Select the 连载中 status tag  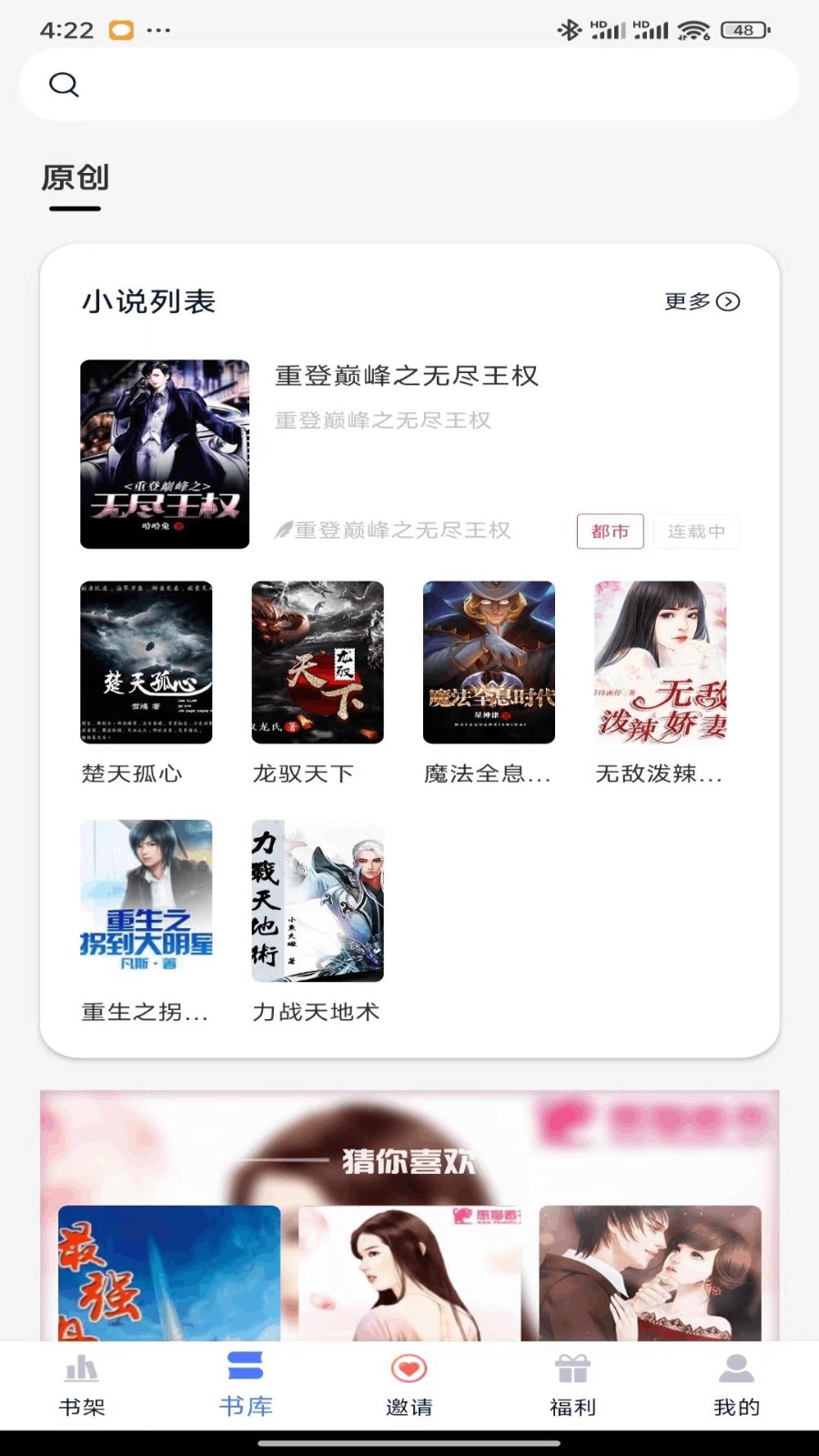[696, 531]
